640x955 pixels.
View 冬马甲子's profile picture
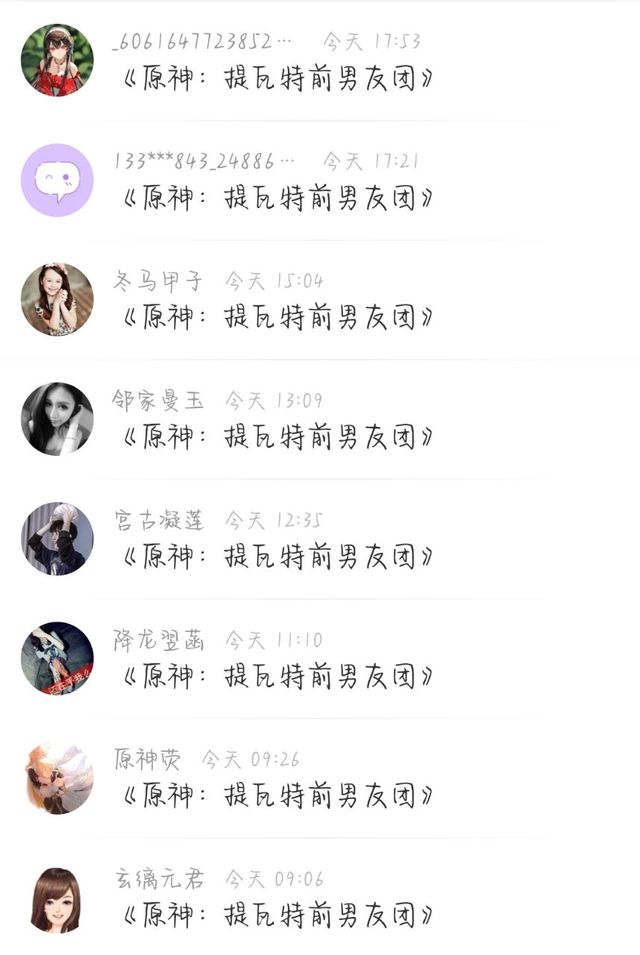(x=57, y=299)
